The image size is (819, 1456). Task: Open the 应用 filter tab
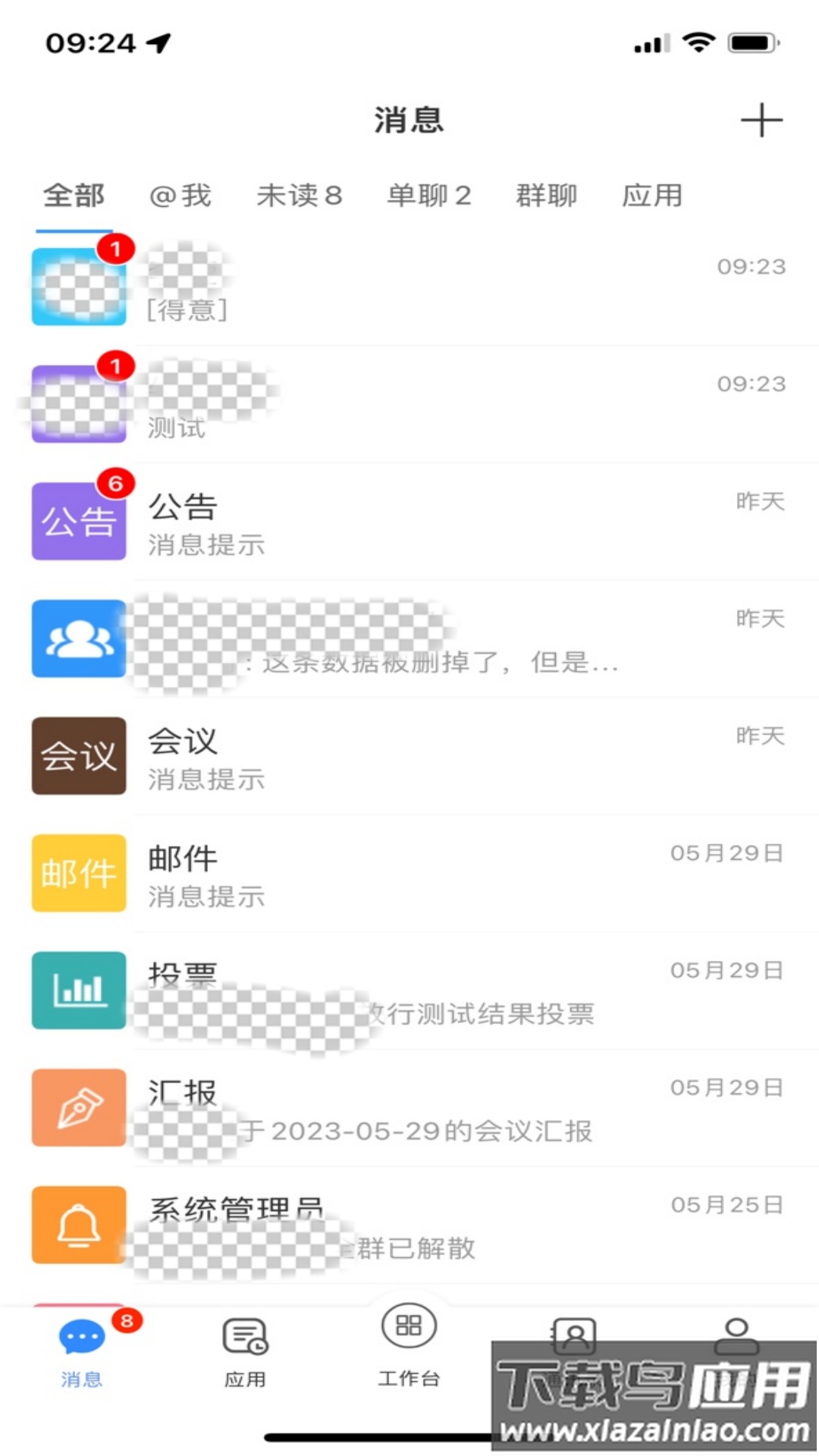(x=650, y=196)
